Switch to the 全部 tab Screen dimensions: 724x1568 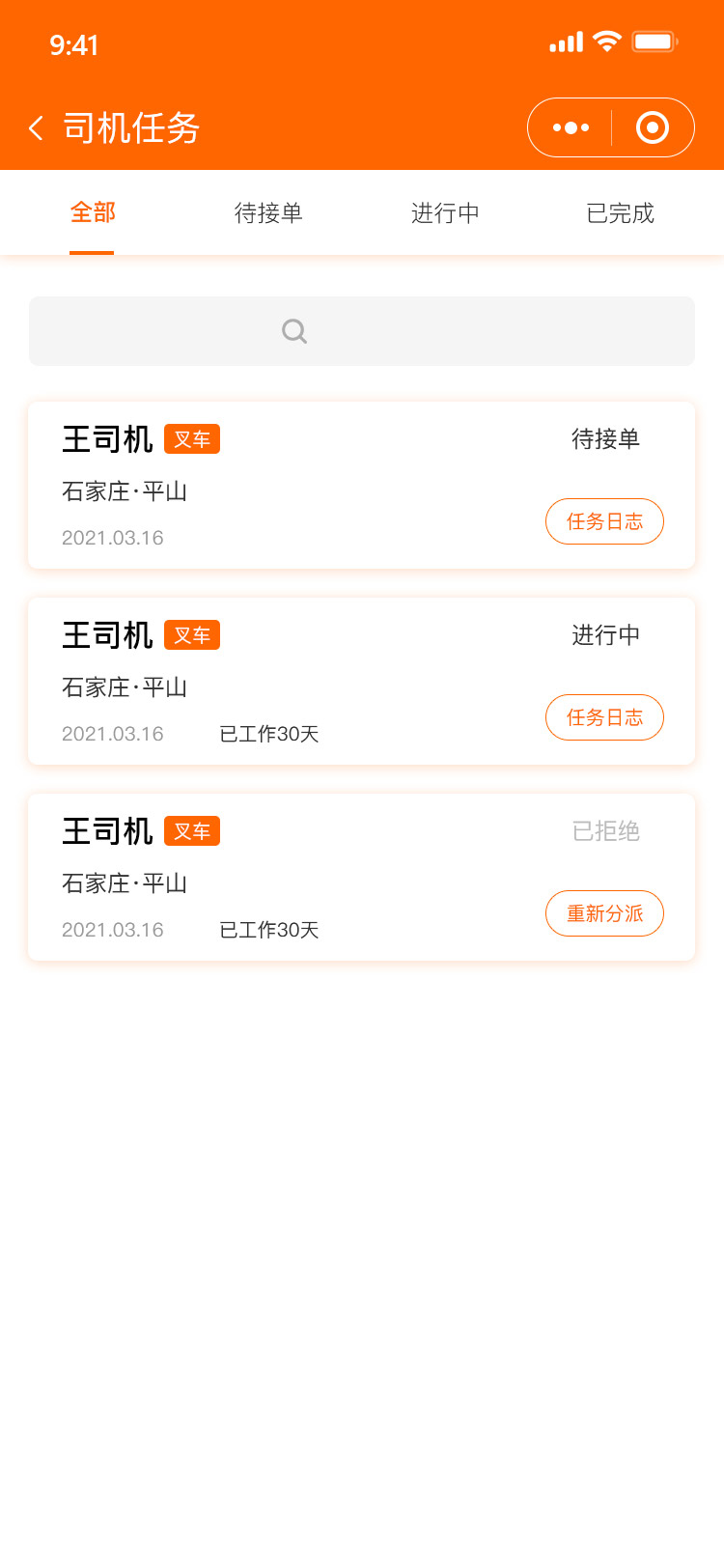(93, 212)
